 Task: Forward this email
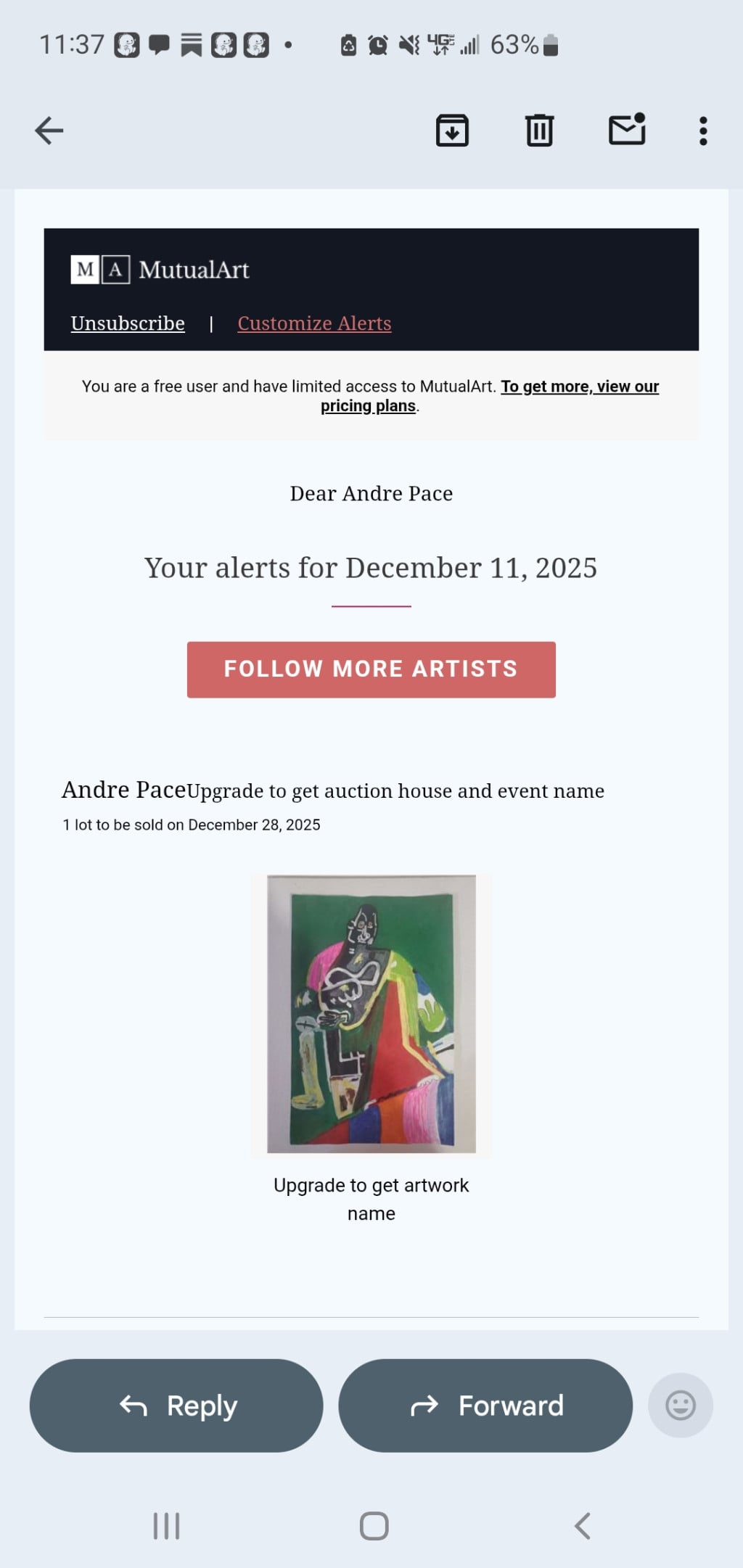[485, 1406]
